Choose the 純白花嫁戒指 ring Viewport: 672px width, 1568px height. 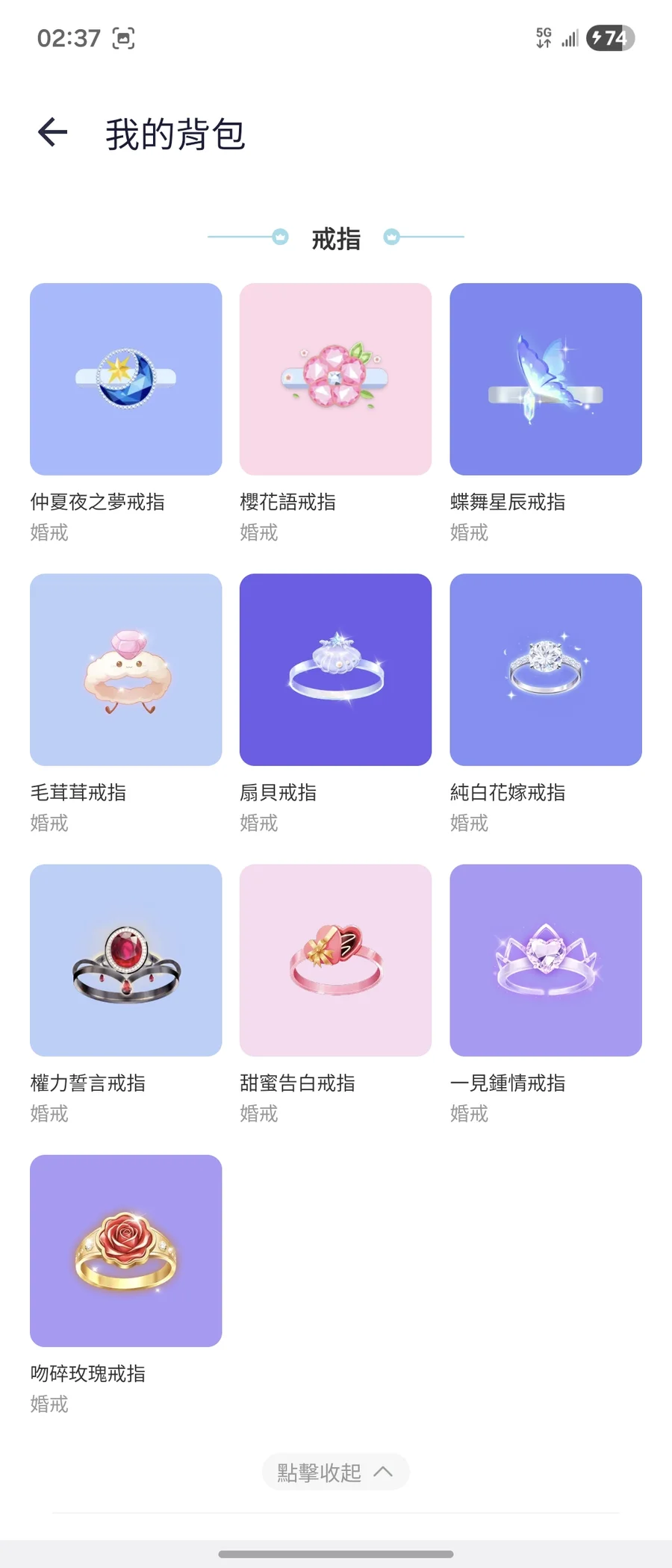pyautogui.click(x=546, y=670)
